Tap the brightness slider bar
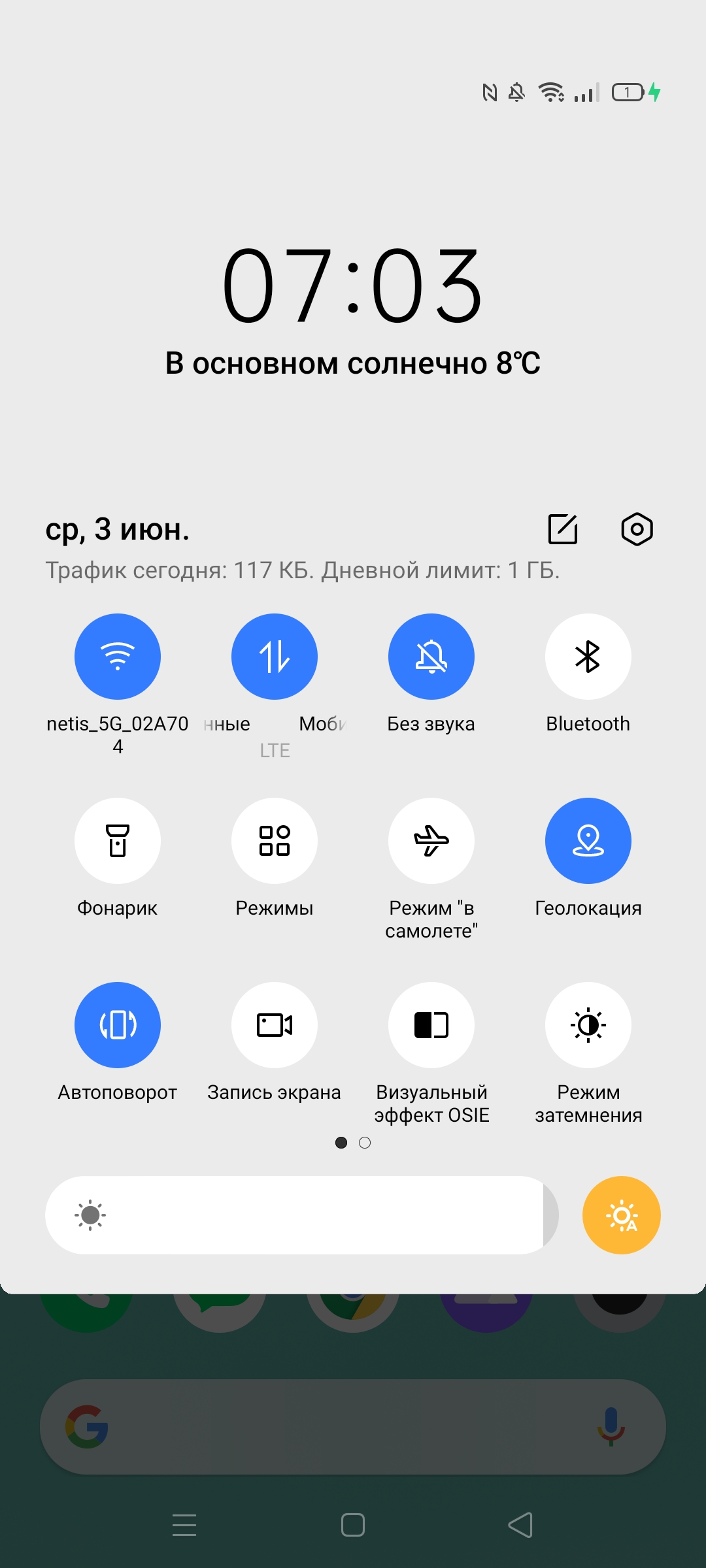 pyautogui.click(x=302, y=1215)
